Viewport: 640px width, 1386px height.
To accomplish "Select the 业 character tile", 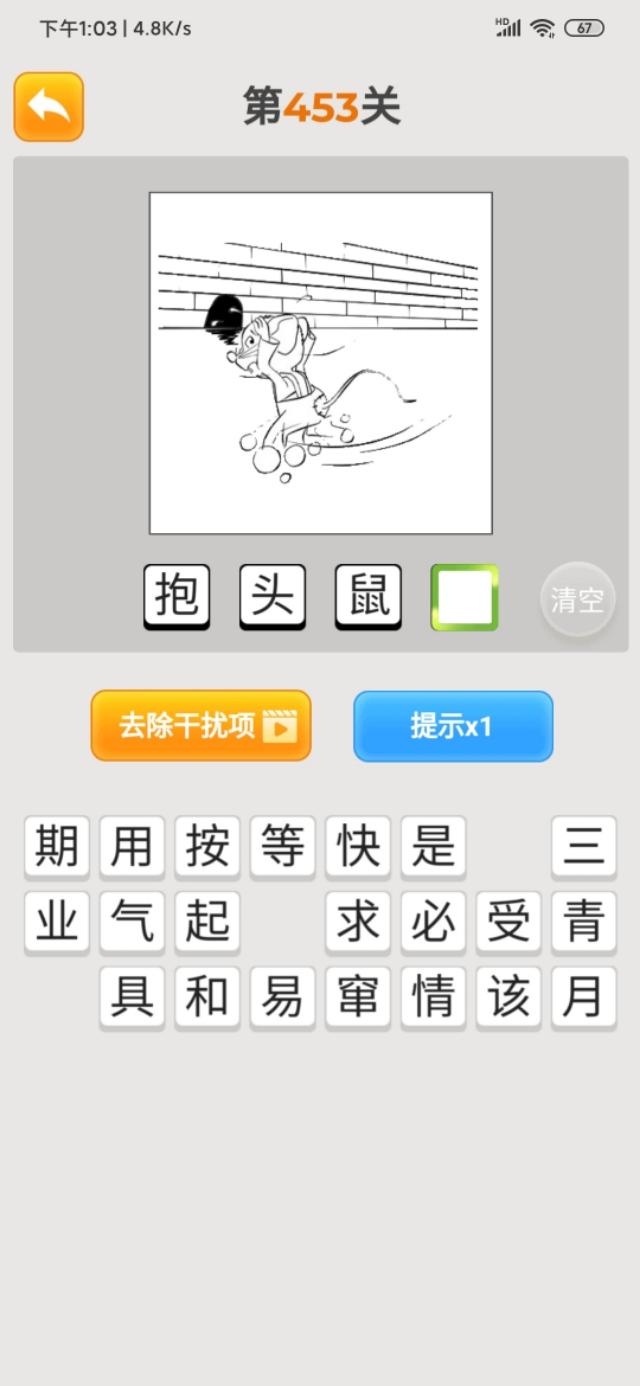I will pos(57,922).
